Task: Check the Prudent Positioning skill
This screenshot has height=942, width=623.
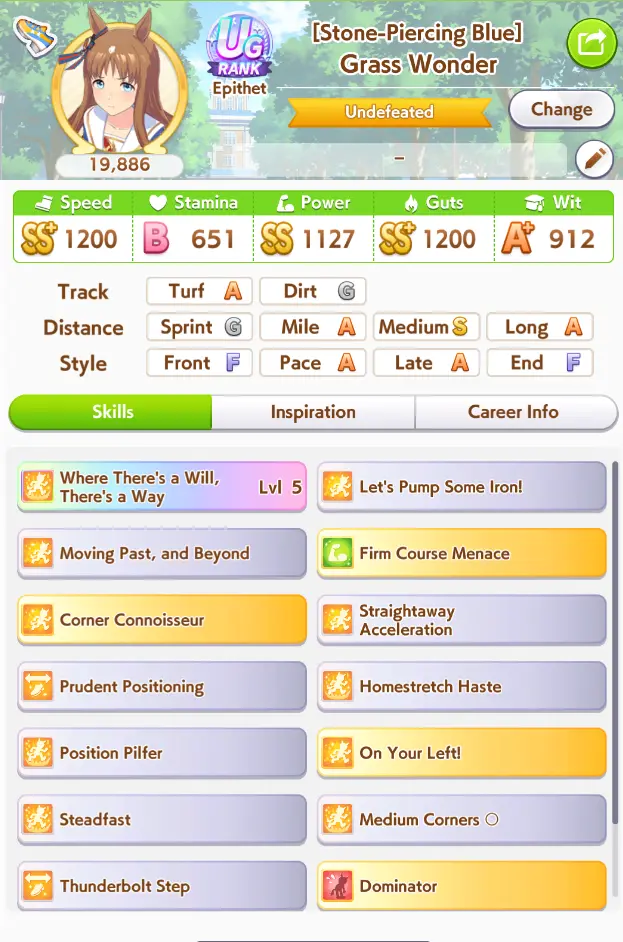Action: coord(162,686)
